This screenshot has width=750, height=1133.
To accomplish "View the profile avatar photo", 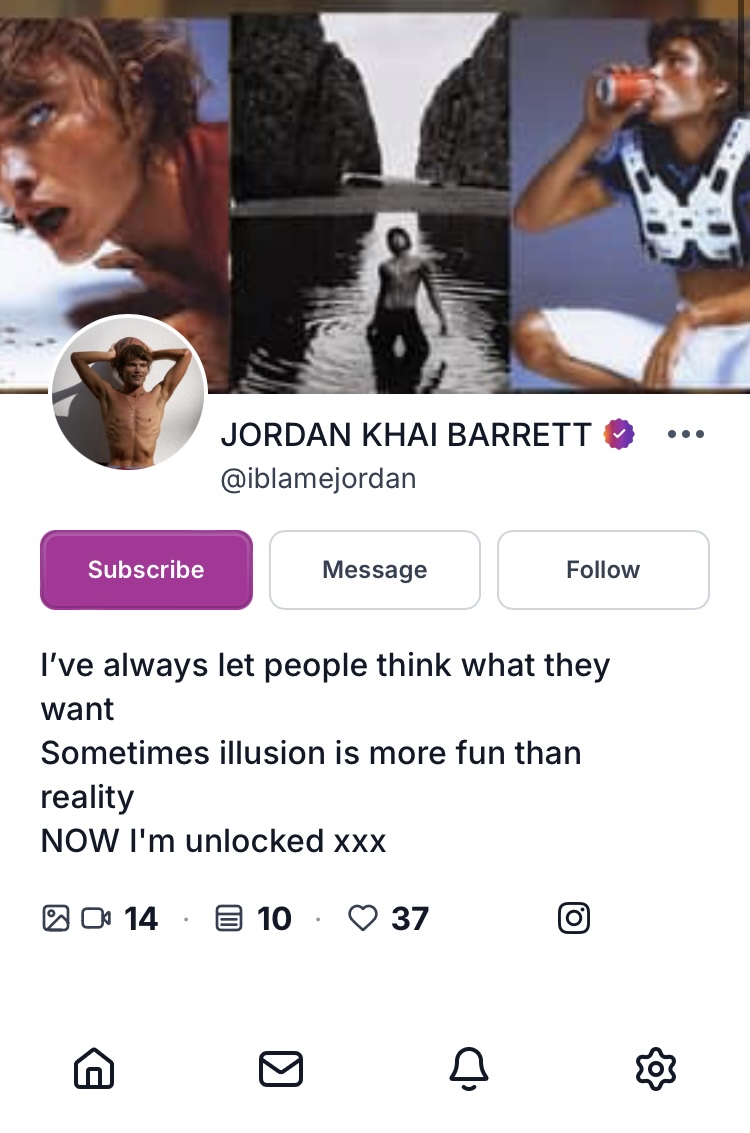I will pos(128,394).
